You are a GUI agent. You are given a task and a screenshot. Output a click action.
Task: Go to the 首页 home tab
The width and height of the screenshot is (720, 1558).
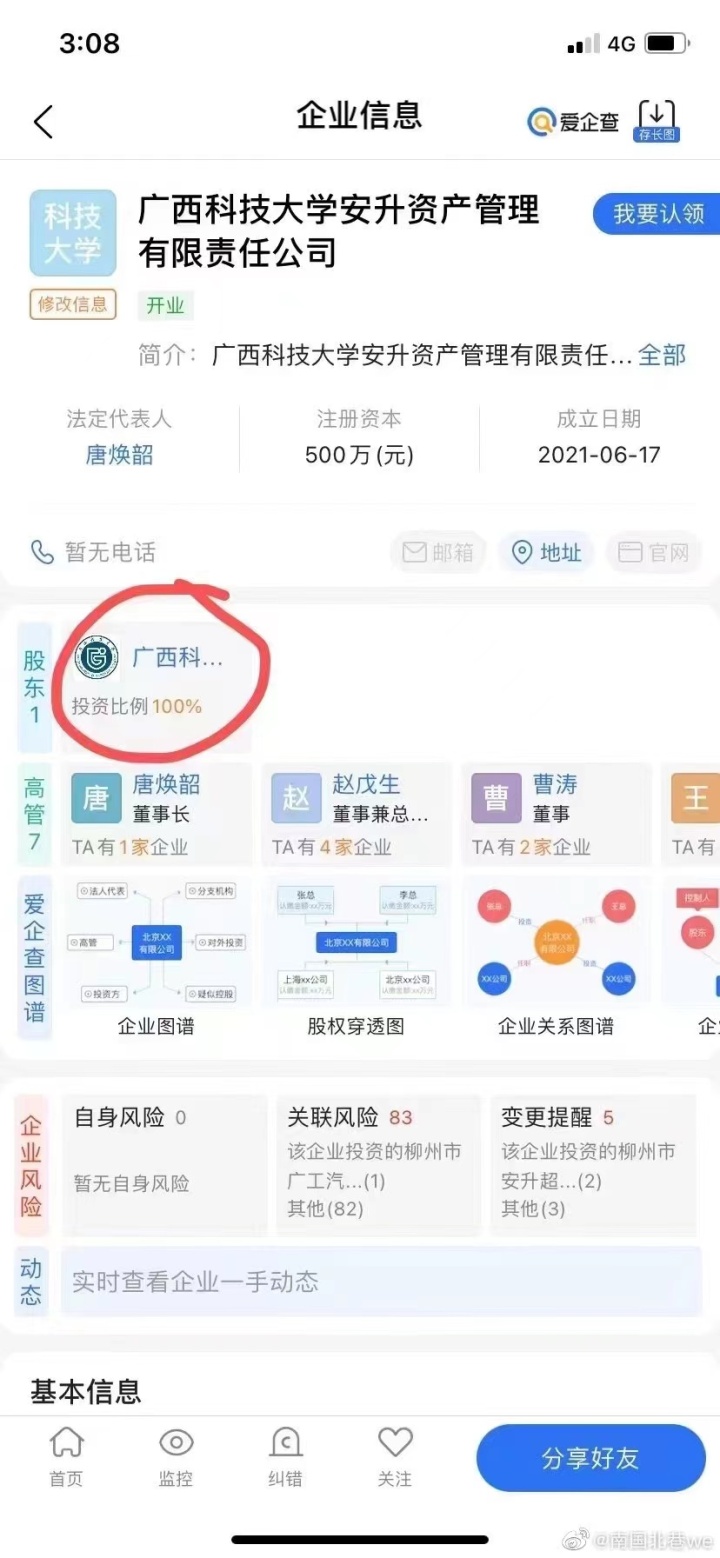pos(66,1457)
